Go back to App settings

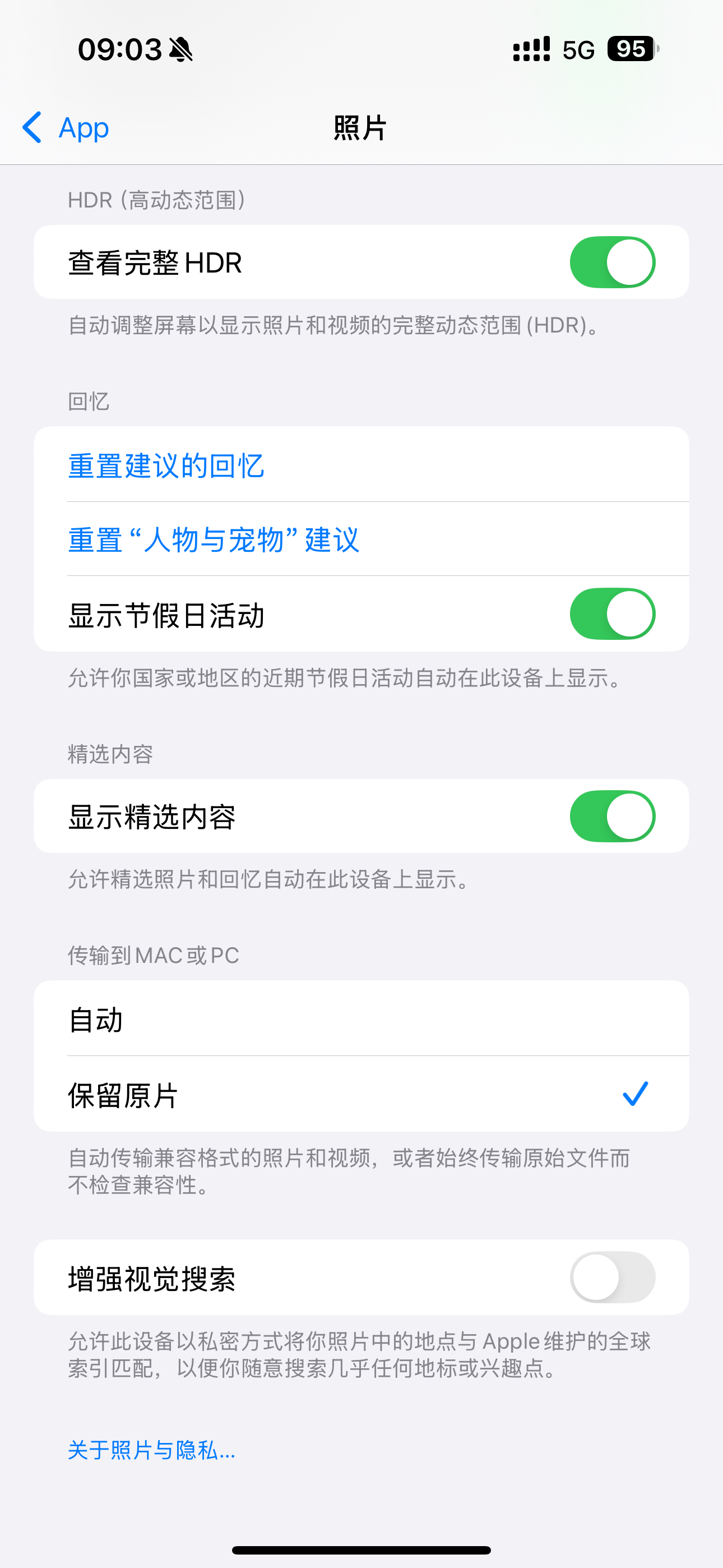[67, 128]
